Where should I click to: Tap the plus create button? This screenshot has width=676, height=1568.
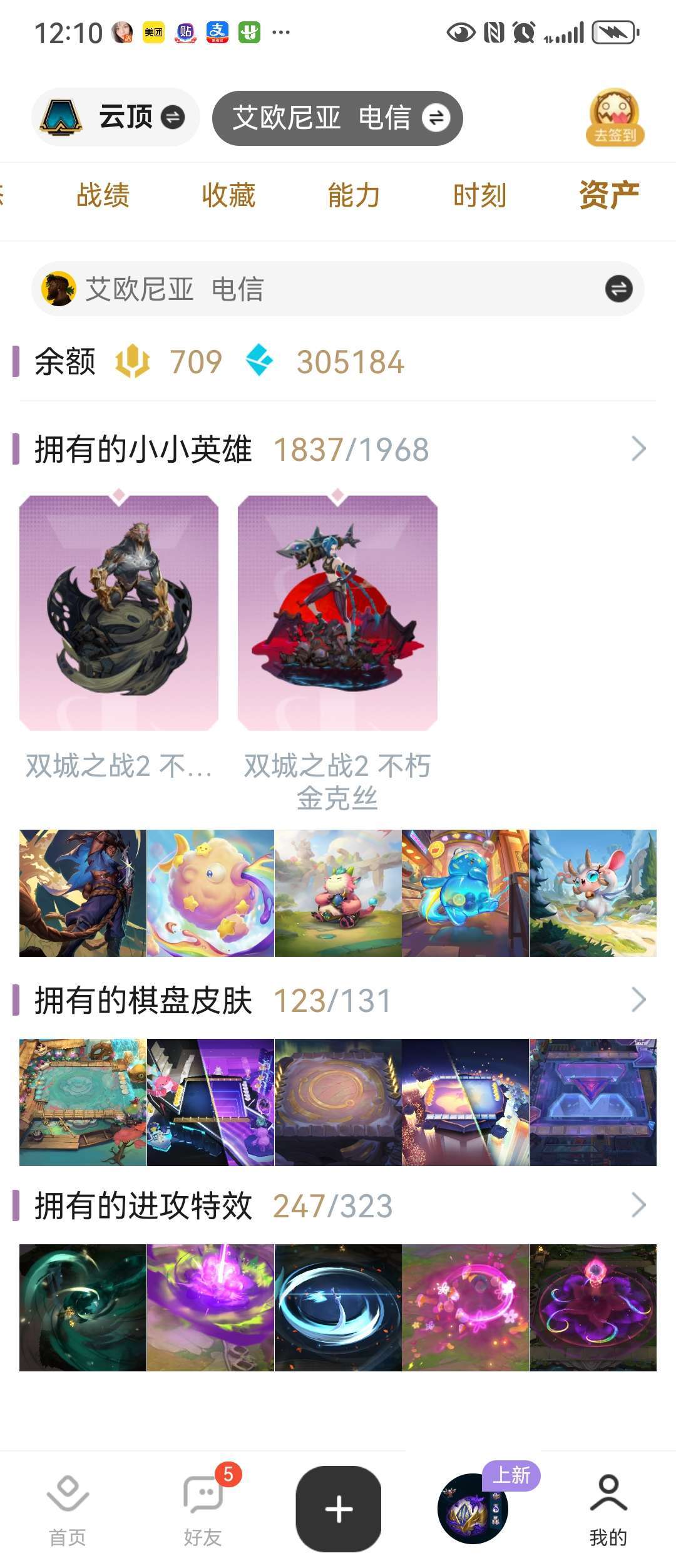[x=339, y=1509]
